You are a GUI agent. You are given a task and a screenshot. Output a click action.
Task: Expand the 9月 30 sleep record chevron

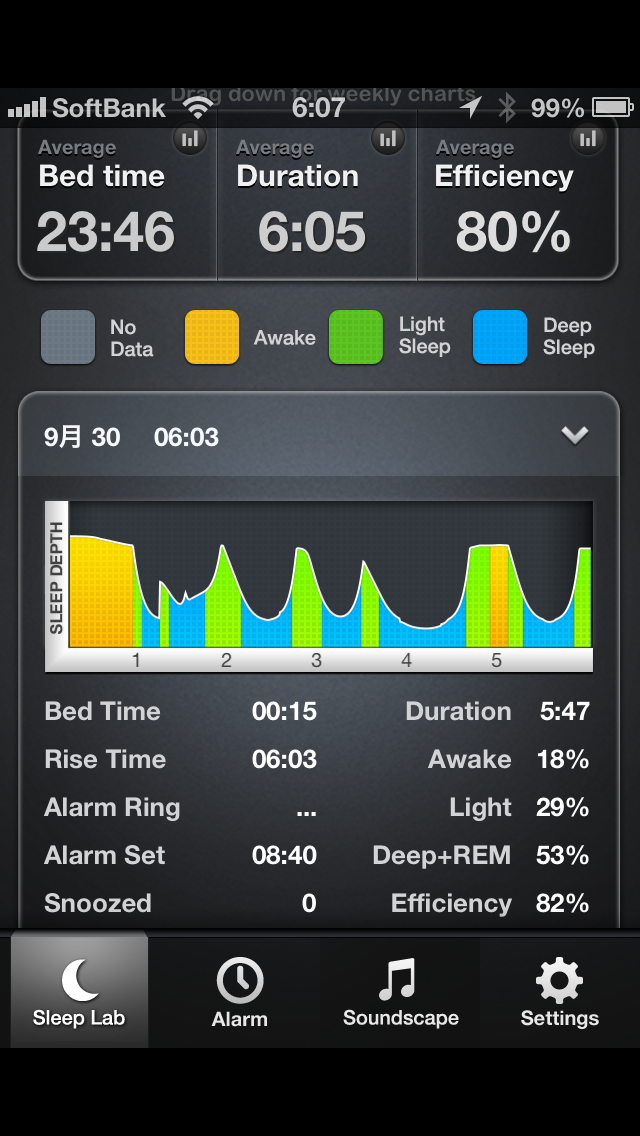575,435
